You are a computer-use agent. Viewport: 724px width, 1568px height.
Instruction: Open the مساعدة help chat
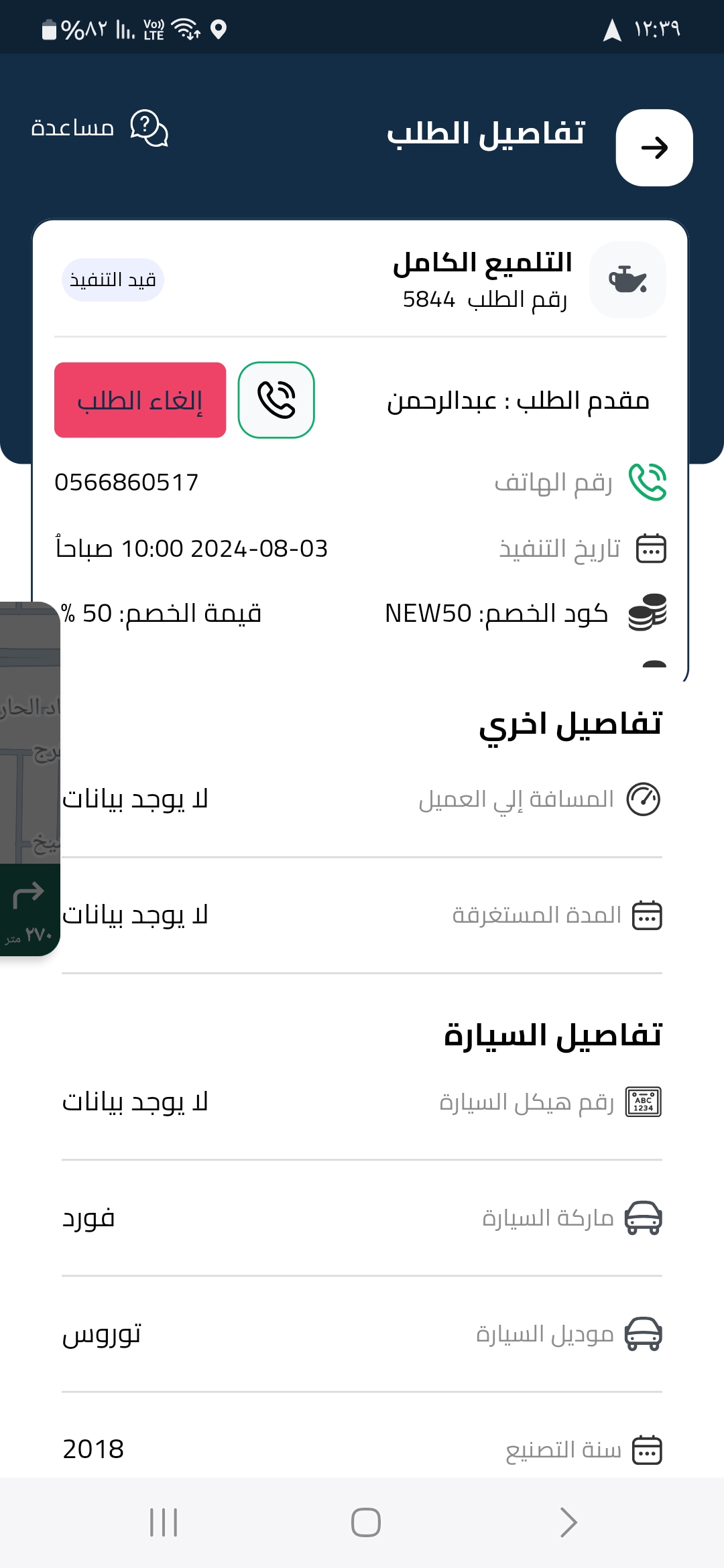click(x=100, y=128)
